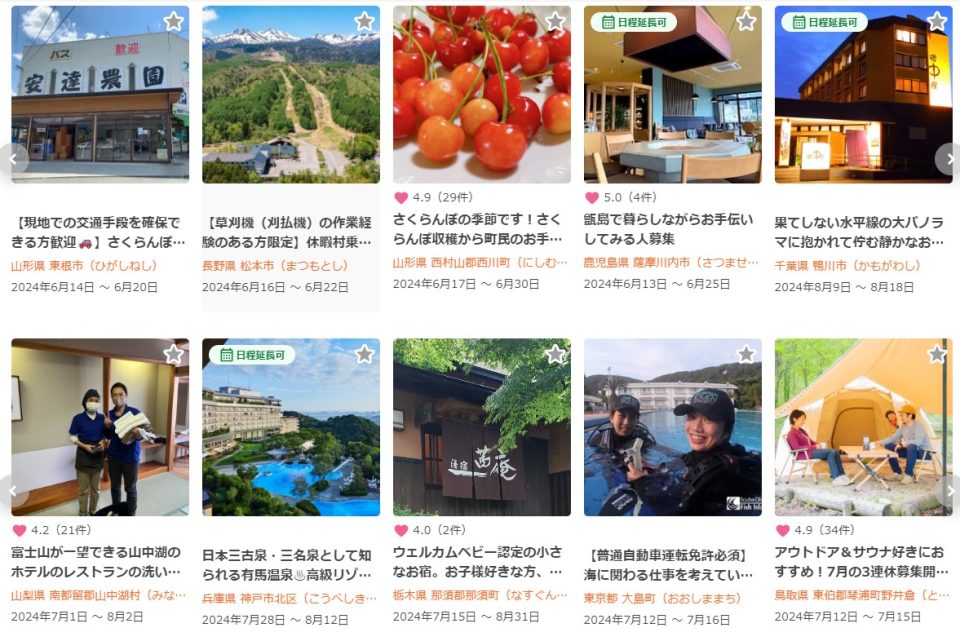Viewport: 960px width, 641px height.
Task: Star the 松本市 草刈機 listing
Action: coord(364,21)
